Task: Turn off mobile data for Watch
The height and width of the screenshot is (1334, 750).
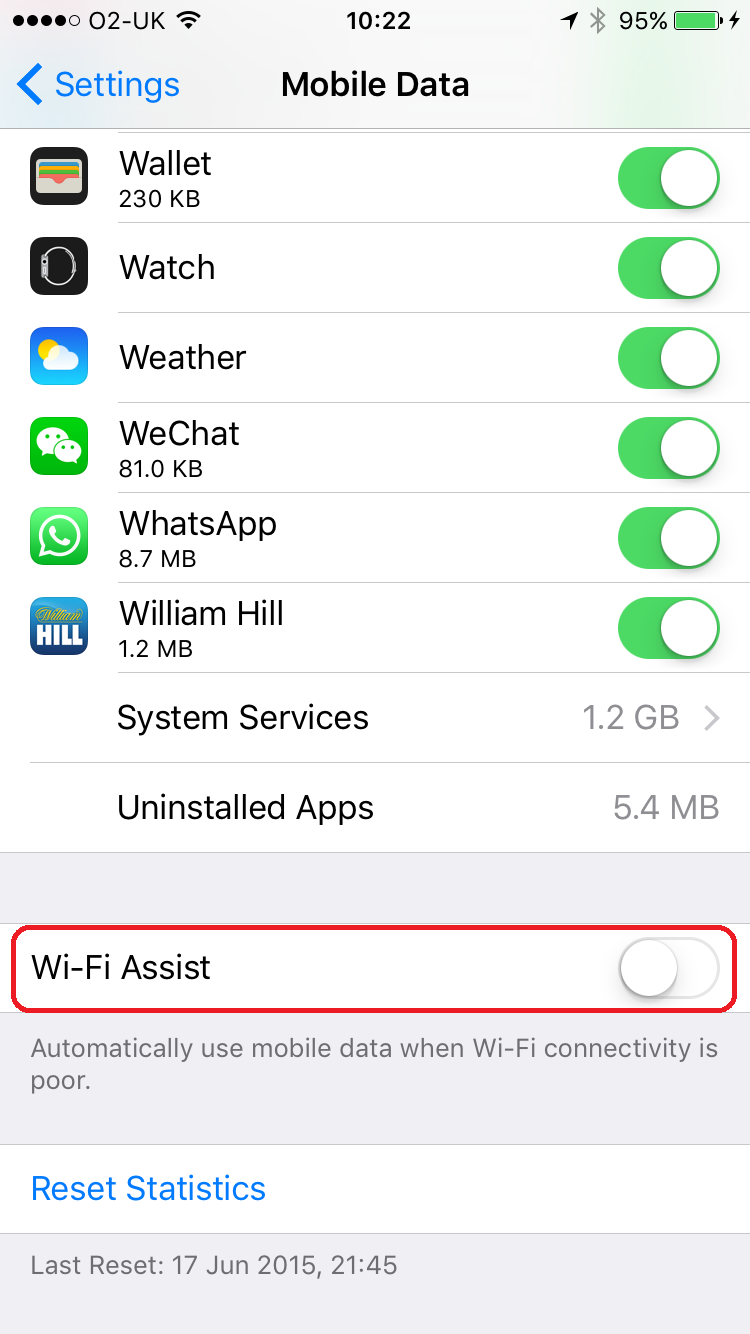Action: tap(668, 268)
